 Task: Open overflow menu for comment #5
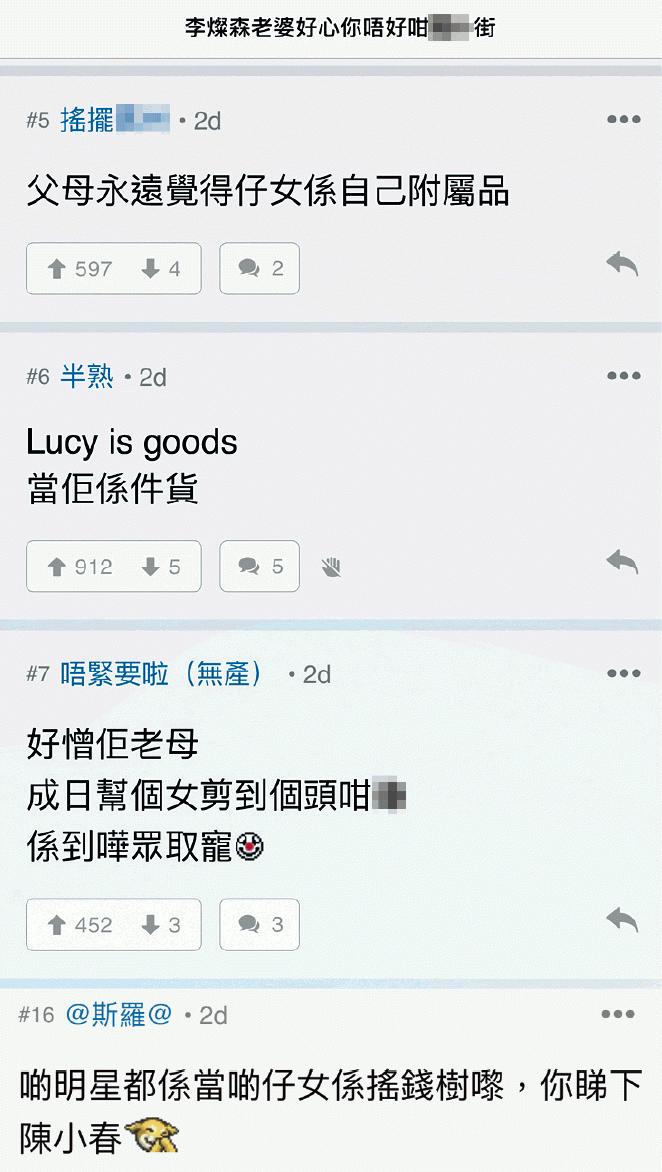pyautogui.click(x=623, y=120)
